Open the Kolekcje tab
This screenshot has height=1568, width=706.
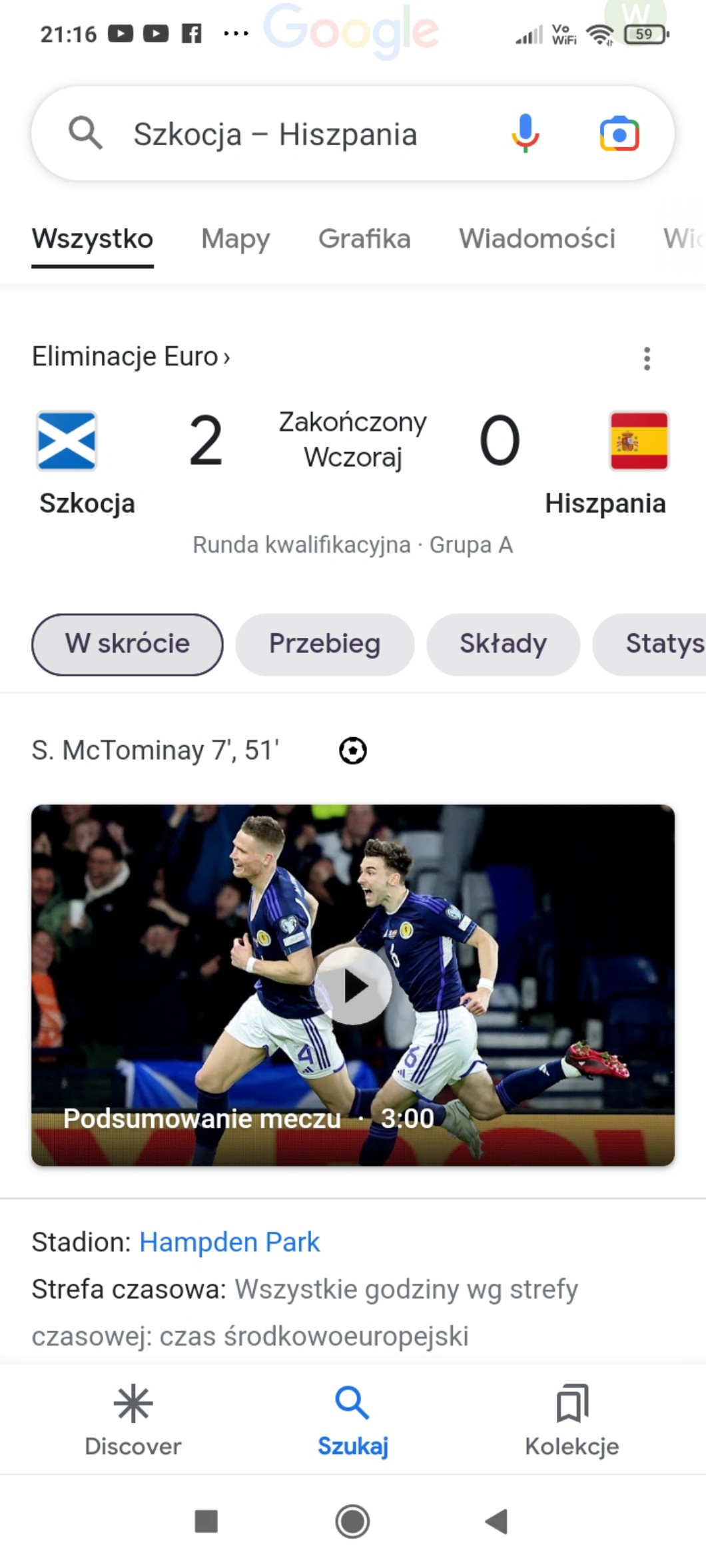571,1420
